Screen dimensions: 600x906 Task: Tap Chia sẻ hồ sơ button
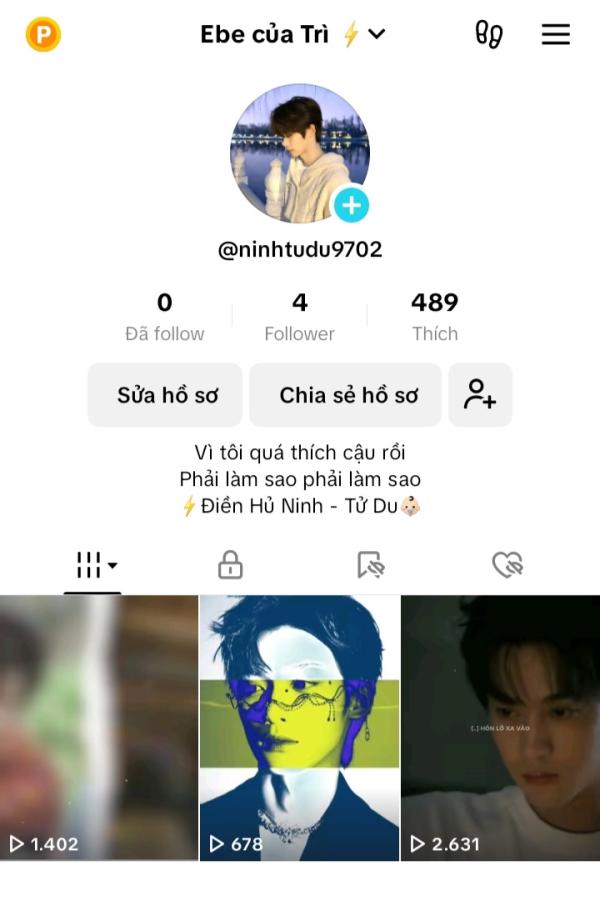[x=345, y=395]
